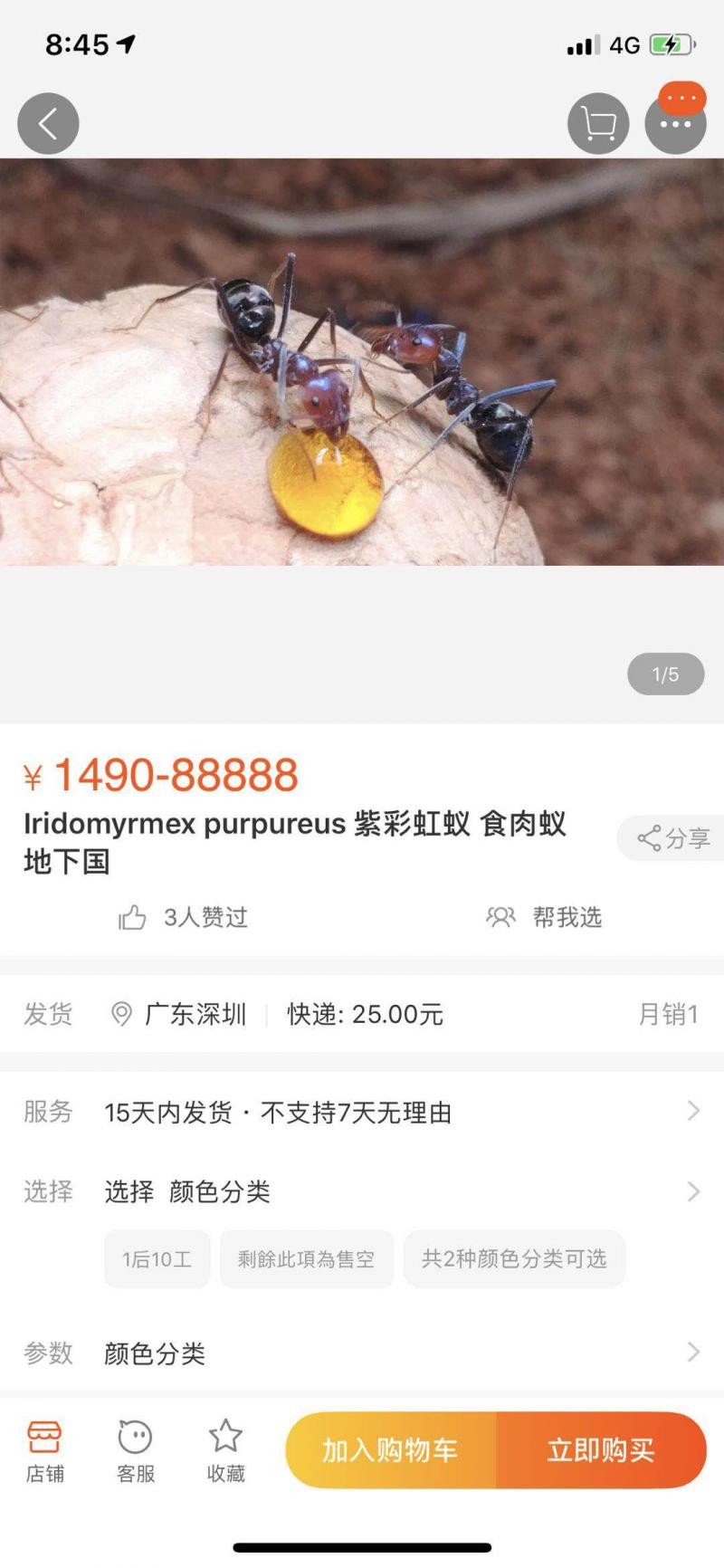Viewport: 724px width, 1568px height.
Task: Open the 参数 parameters row
Action: [x=362, y=1353]
